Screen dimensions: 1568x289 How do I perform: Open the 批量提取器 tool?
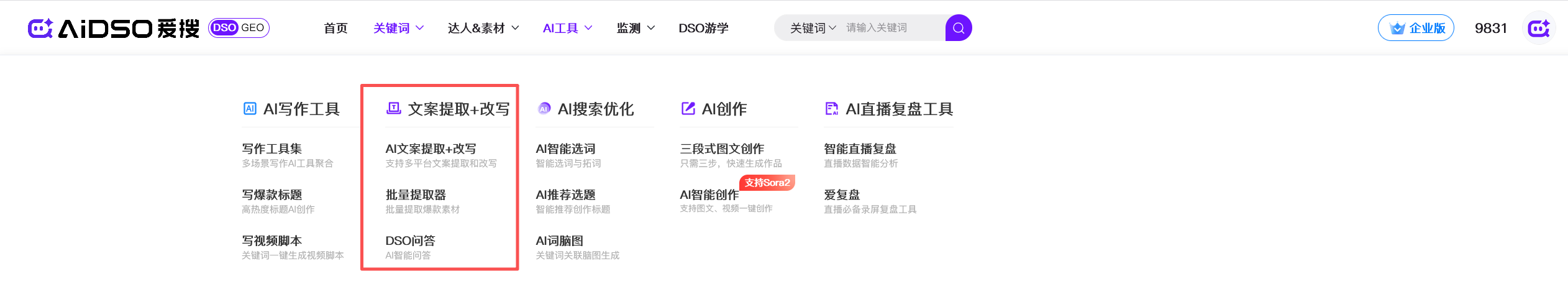(416, 195)
